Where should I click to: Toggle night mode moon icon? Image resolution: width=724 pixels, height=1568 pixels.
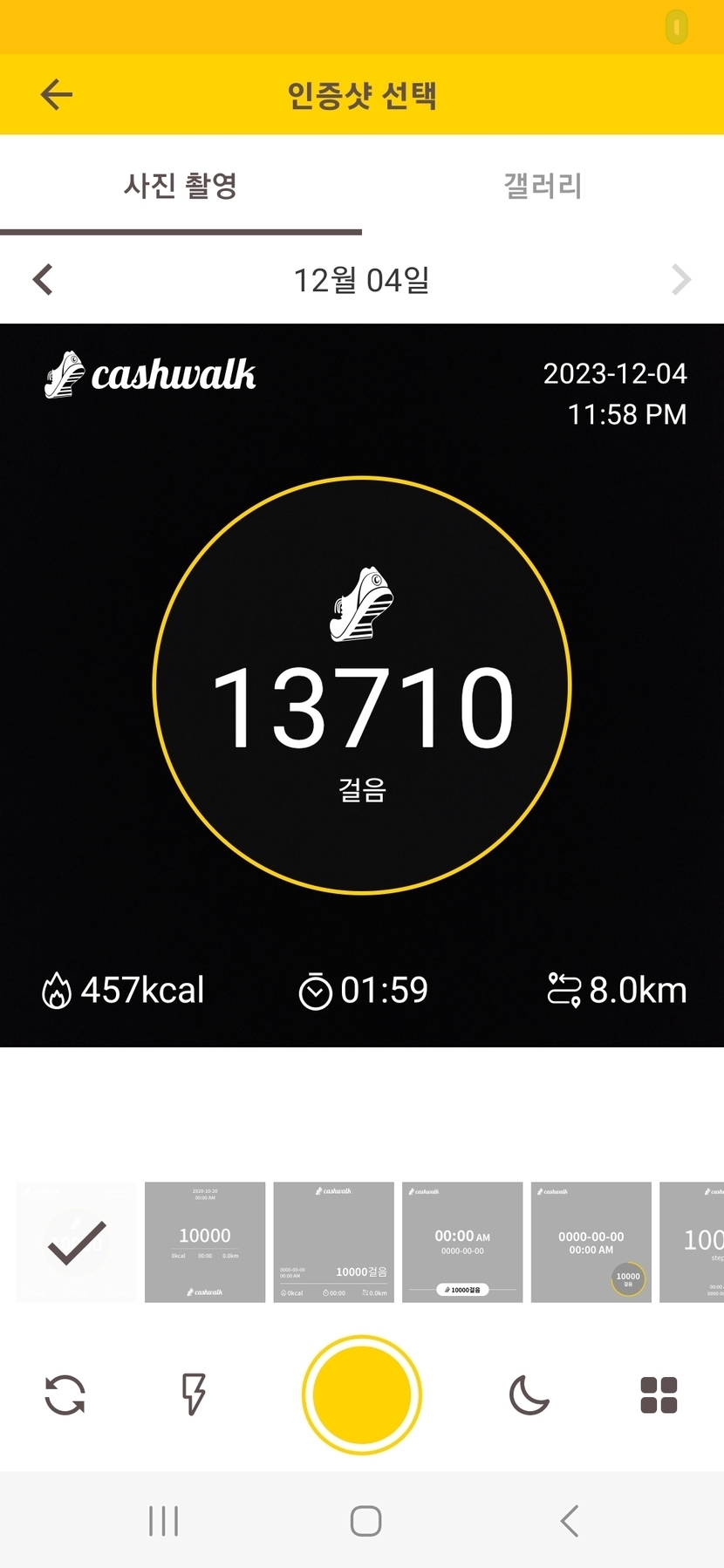click(529, 1394)
